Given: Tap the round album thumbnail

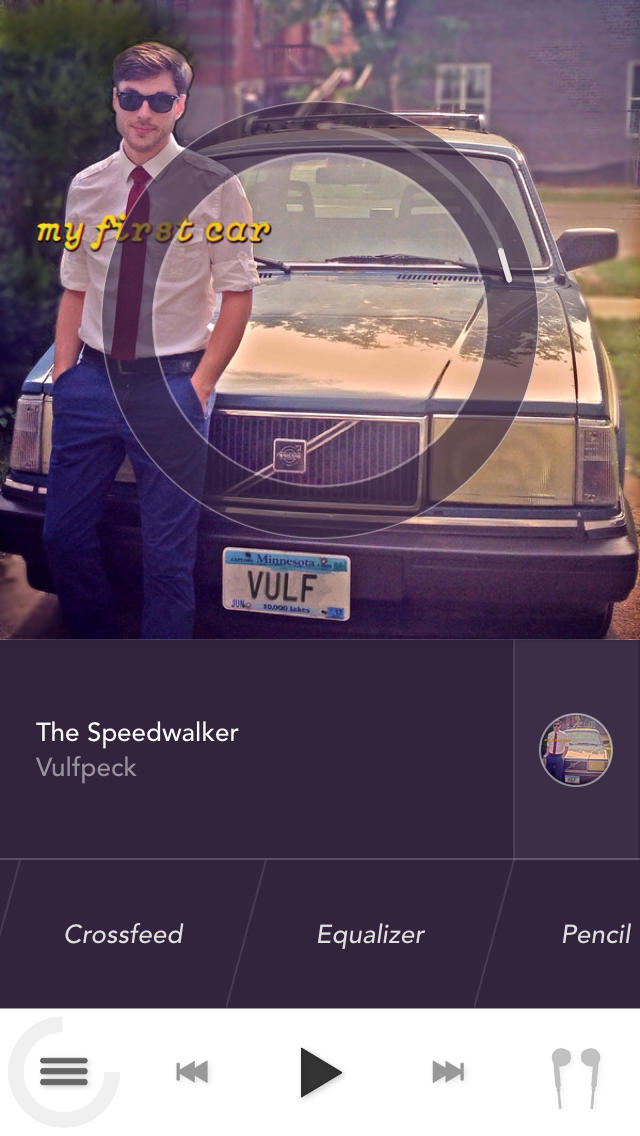Looking at the screenshot, I should tap(576, 749).
